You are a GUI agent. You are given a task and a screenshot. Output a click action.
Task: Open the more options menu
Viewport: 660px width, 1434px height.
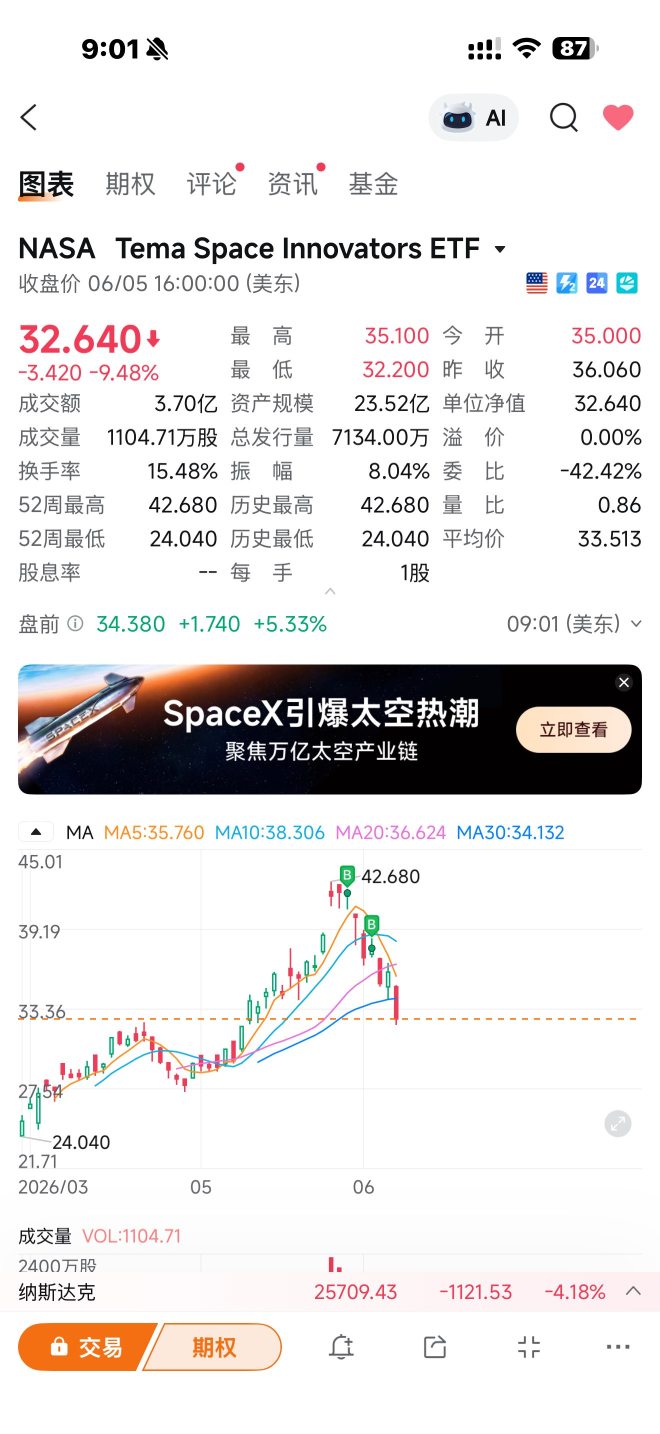(618, 1347)
